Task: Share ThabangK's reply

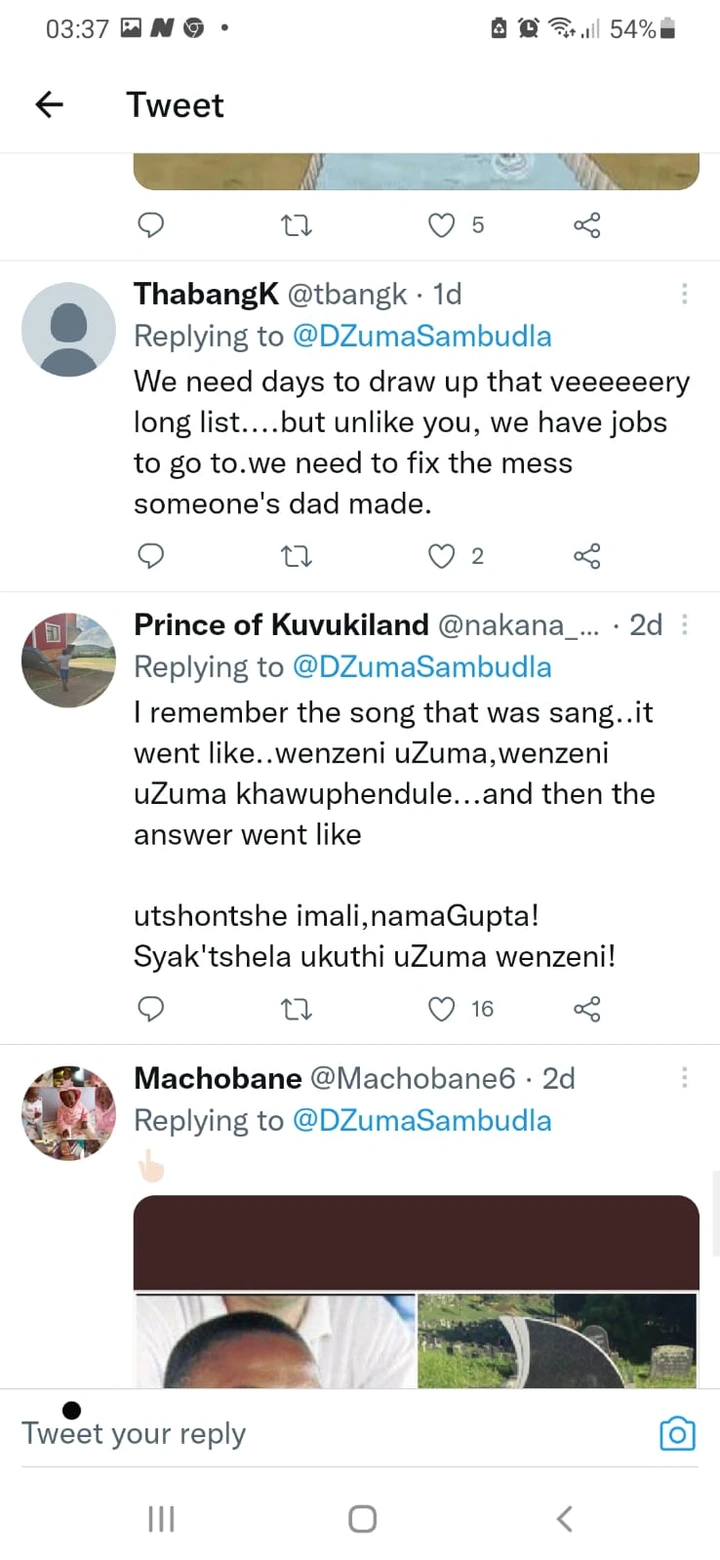Action: point(587,556)
